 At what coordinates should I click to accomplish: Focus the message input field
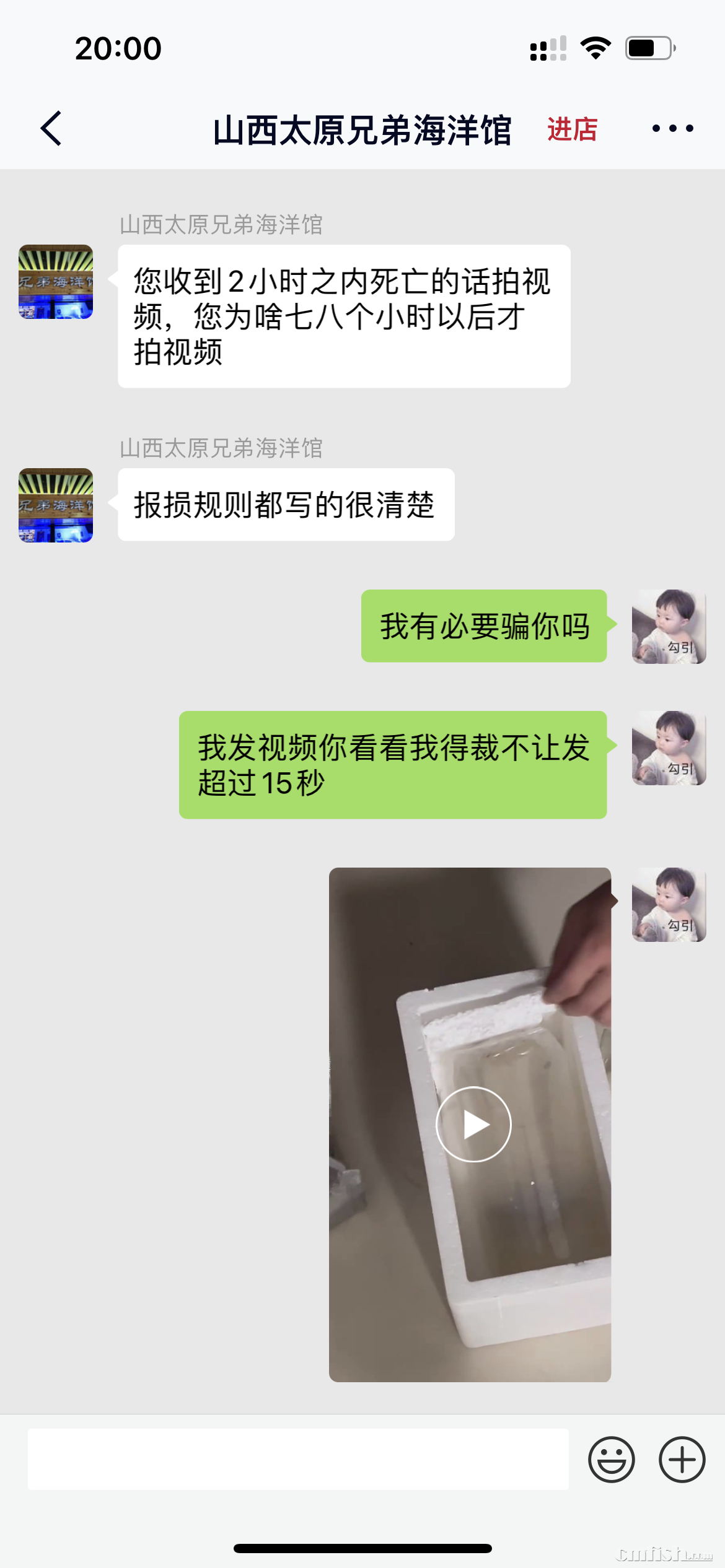click(x=298, y=1459)
